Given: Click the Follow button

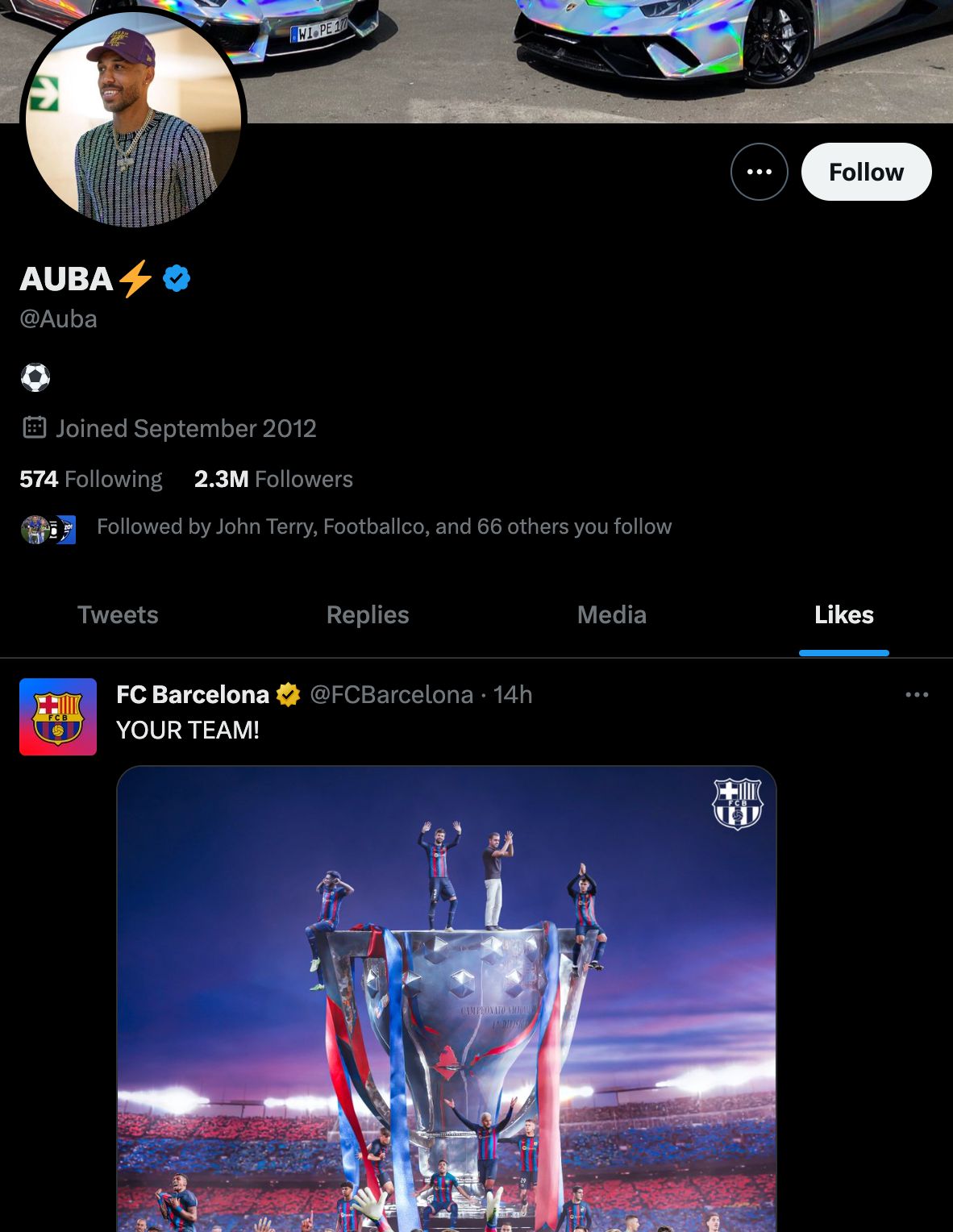Looking at the screenshot, I should pos(866,171).
